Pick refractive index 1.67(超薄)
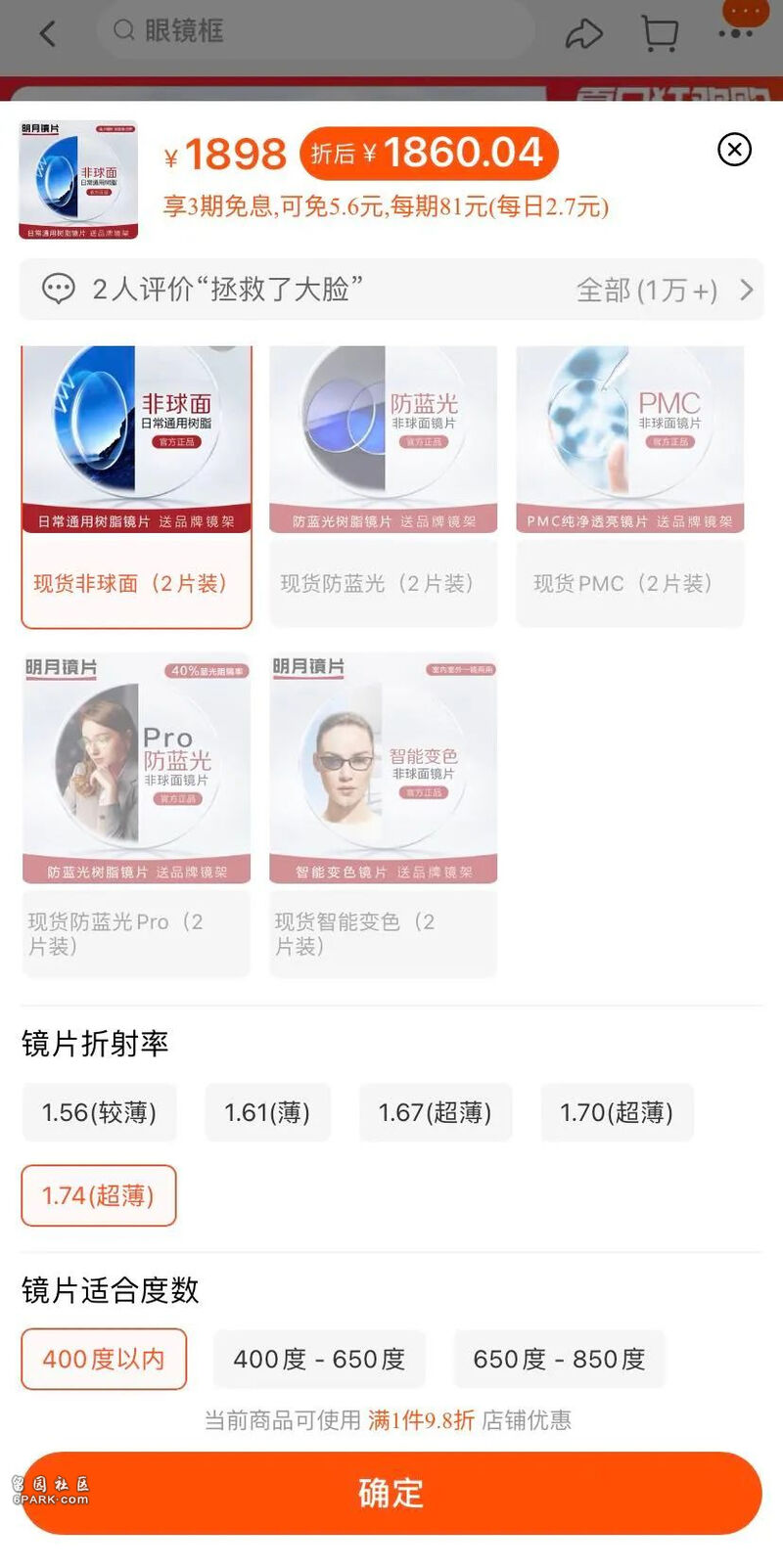 (x=435, y=1112)
